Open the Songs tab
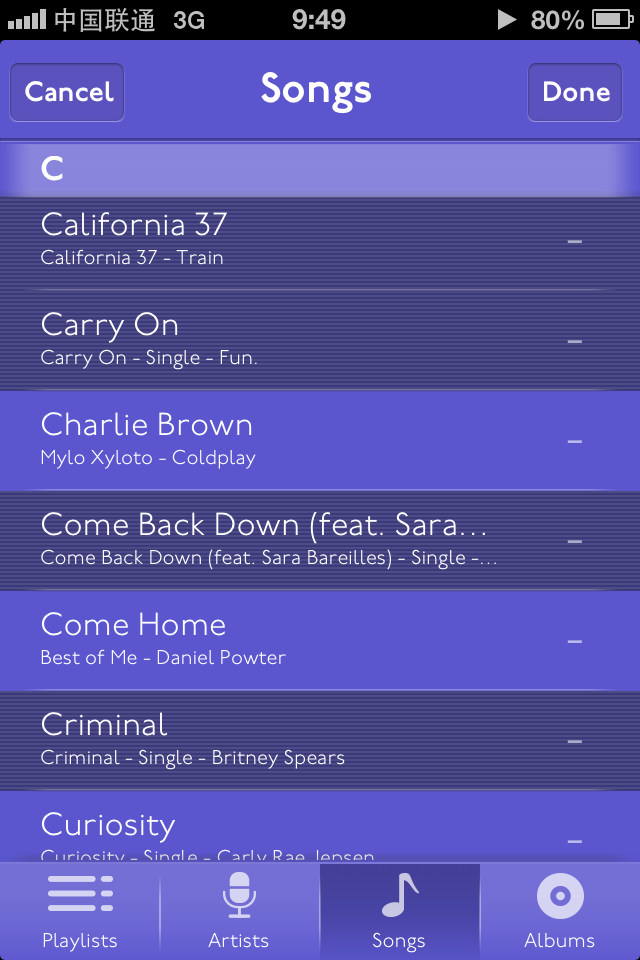 click(x=399, y=912)
